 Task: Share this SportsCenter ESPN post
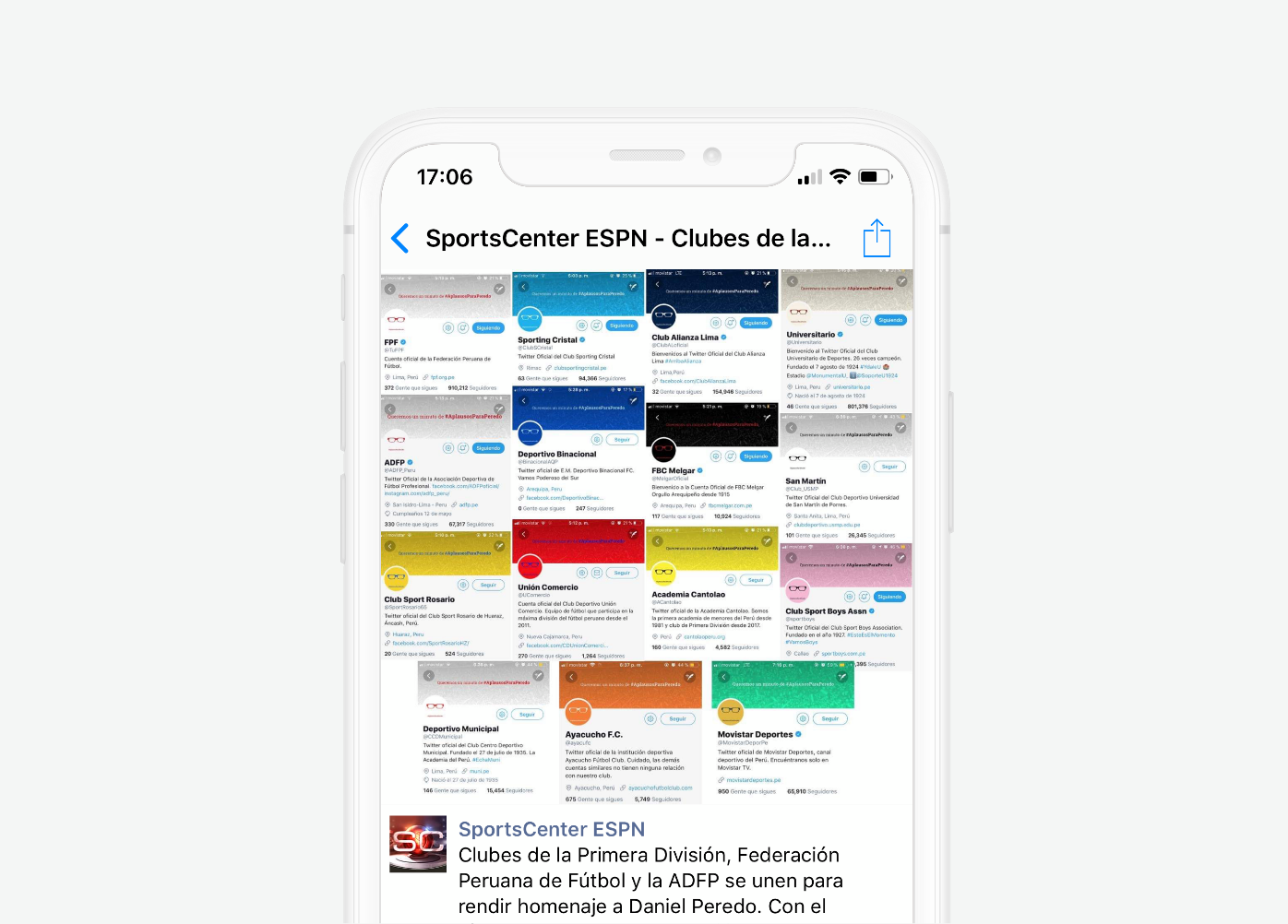coord(877,239)
